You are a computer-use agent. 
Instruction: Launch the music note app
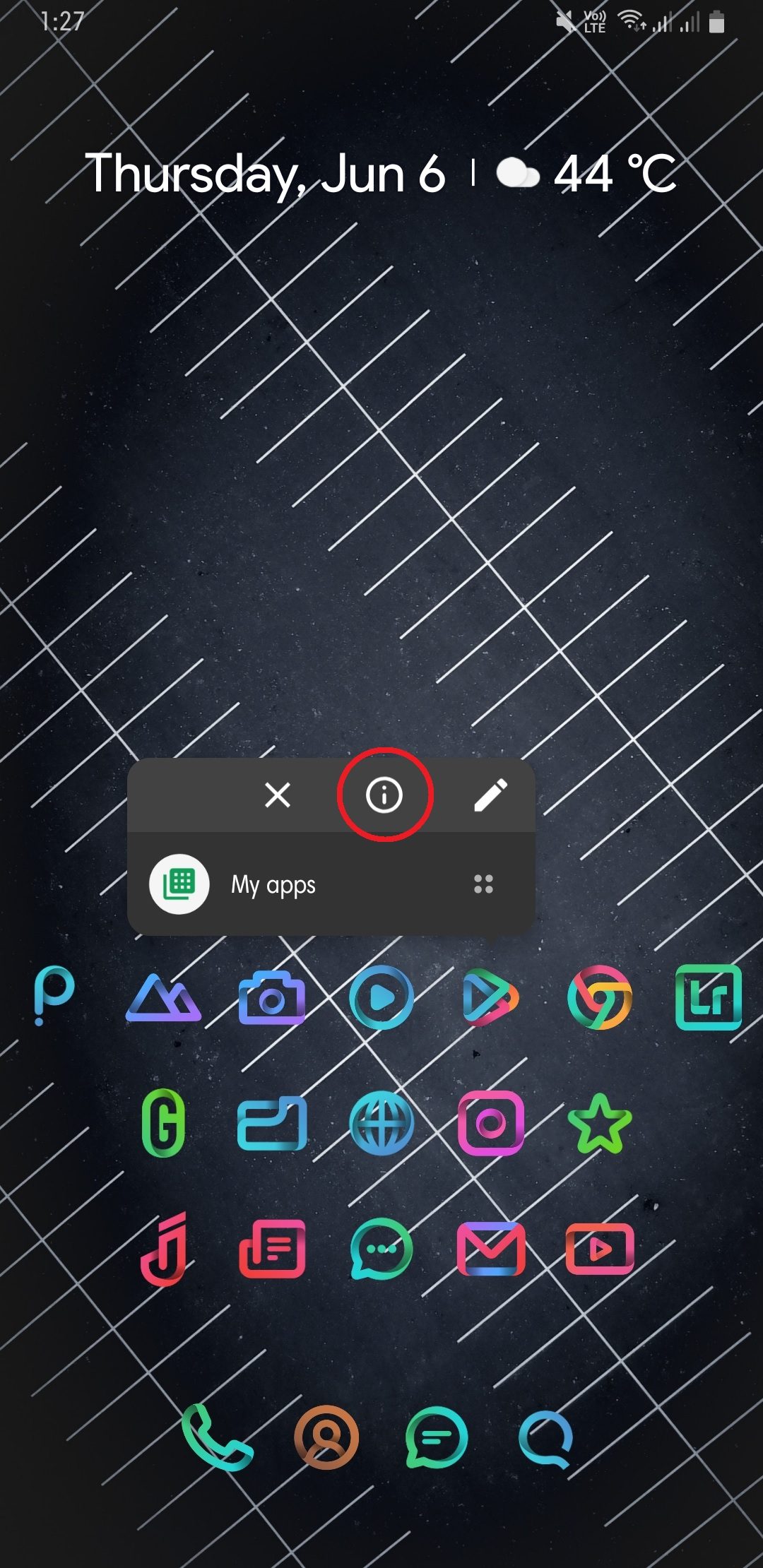click(x=165, y=1249)
